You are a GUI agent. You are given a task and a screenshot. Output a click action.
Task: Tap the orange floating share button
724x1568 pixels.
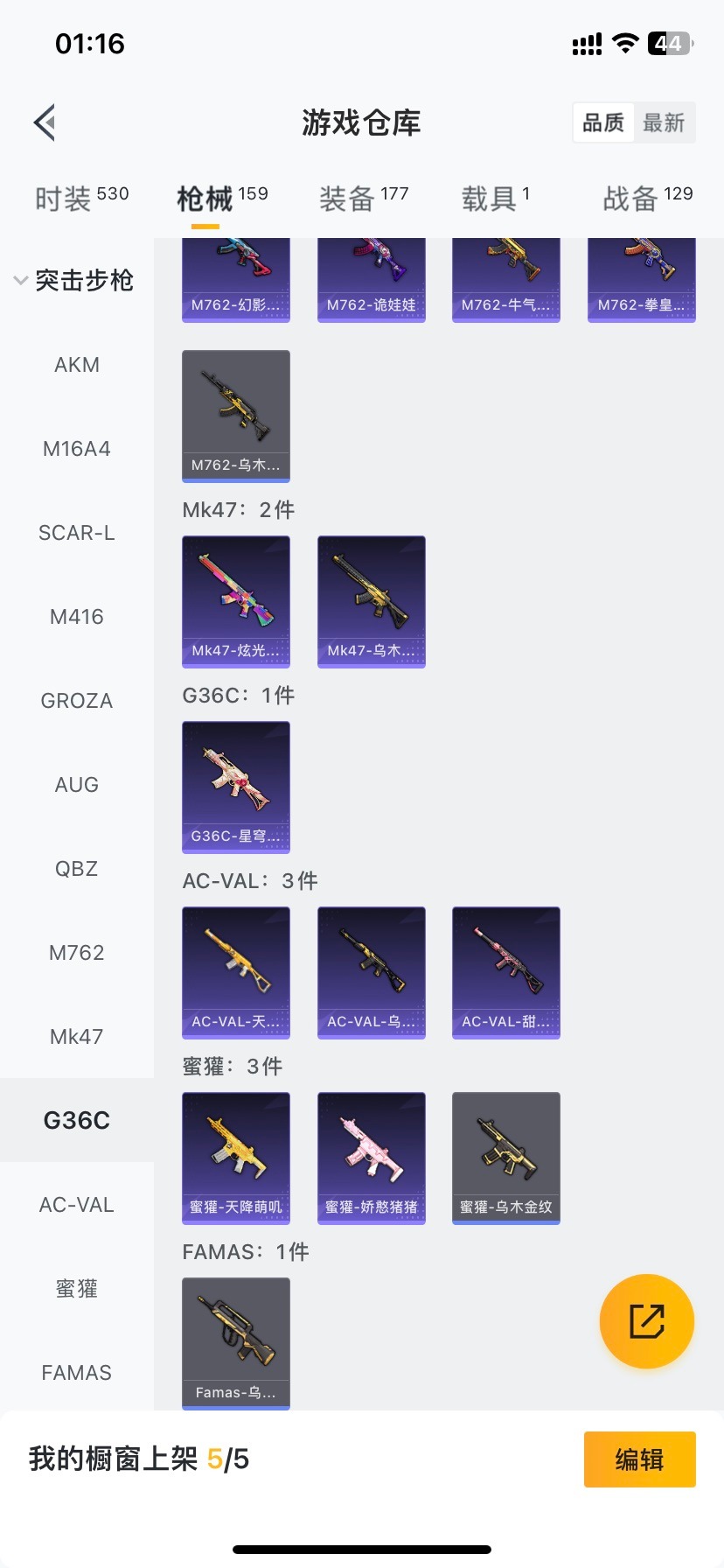click(647, 1321)
